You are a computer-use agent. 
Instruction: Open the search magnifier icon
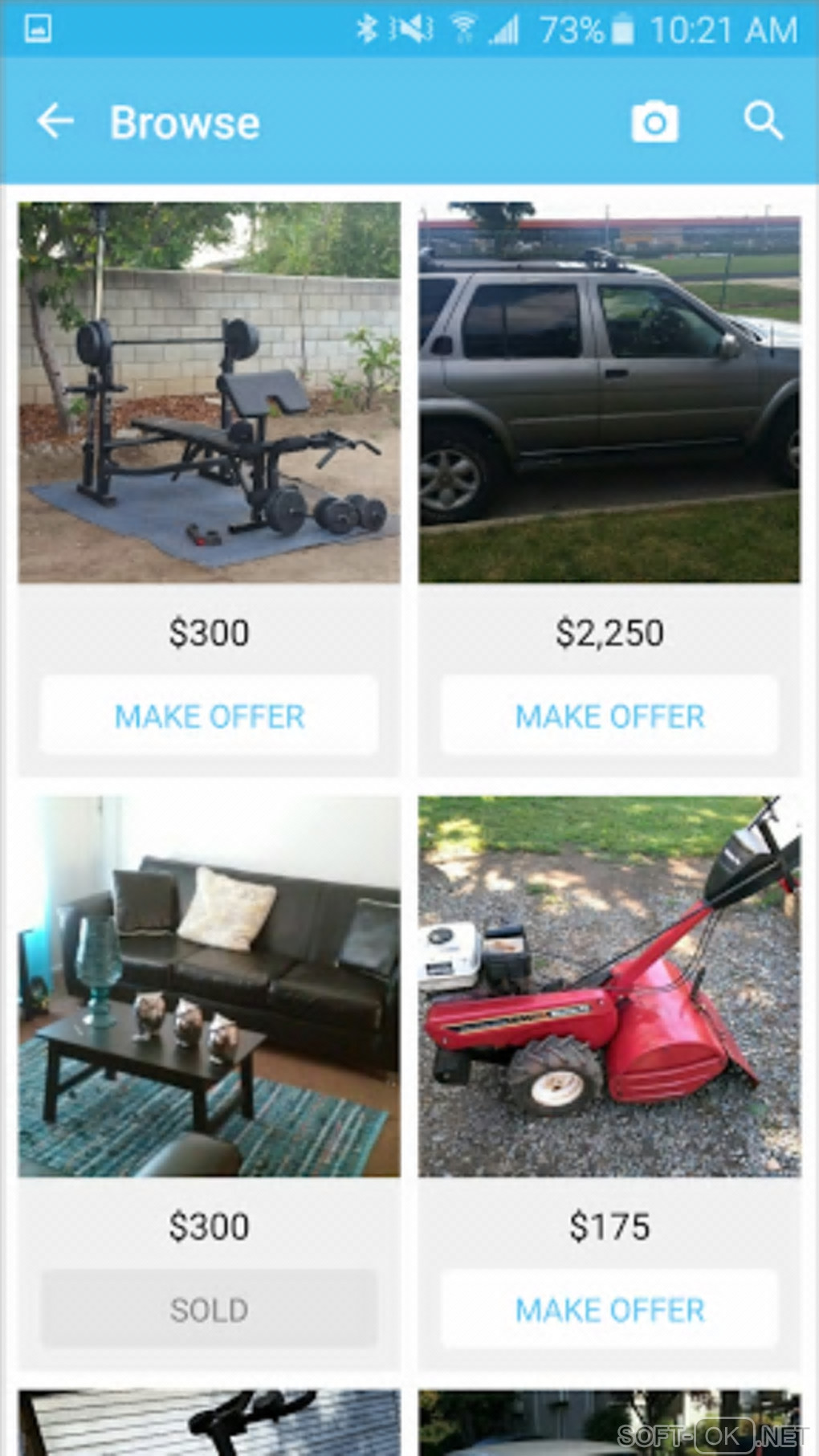click(x=763, y=122)
